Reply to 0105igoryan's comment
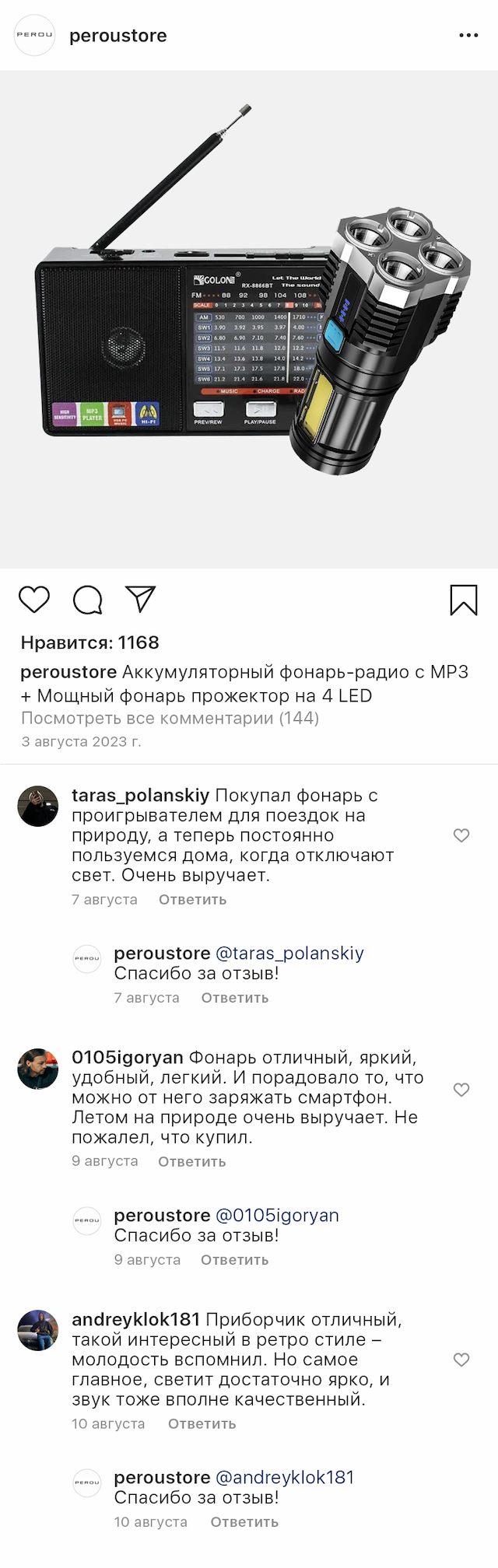This screenshot has height=1568, width=498. point(191,1161)
